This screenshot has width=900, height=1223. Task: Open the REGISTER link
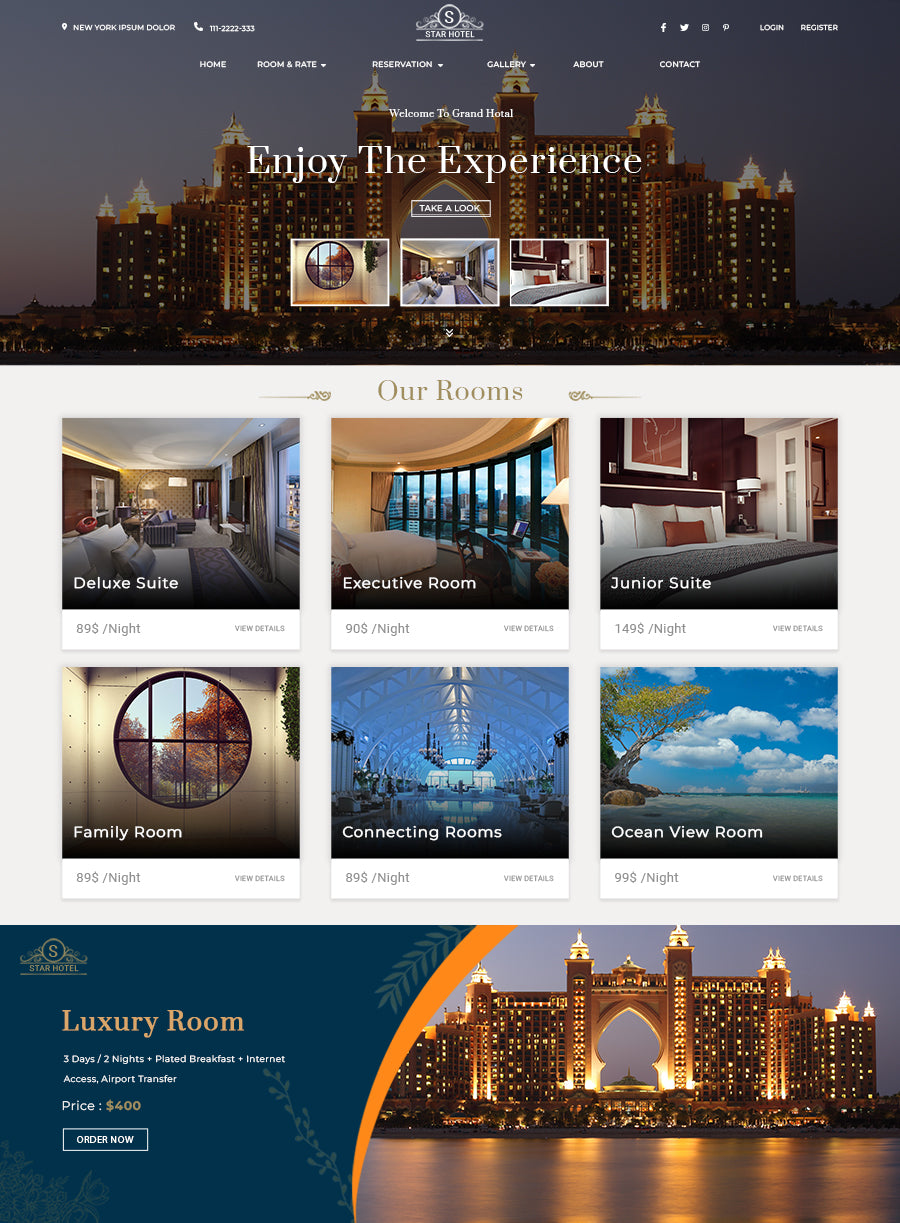click(x=819, y=27)
